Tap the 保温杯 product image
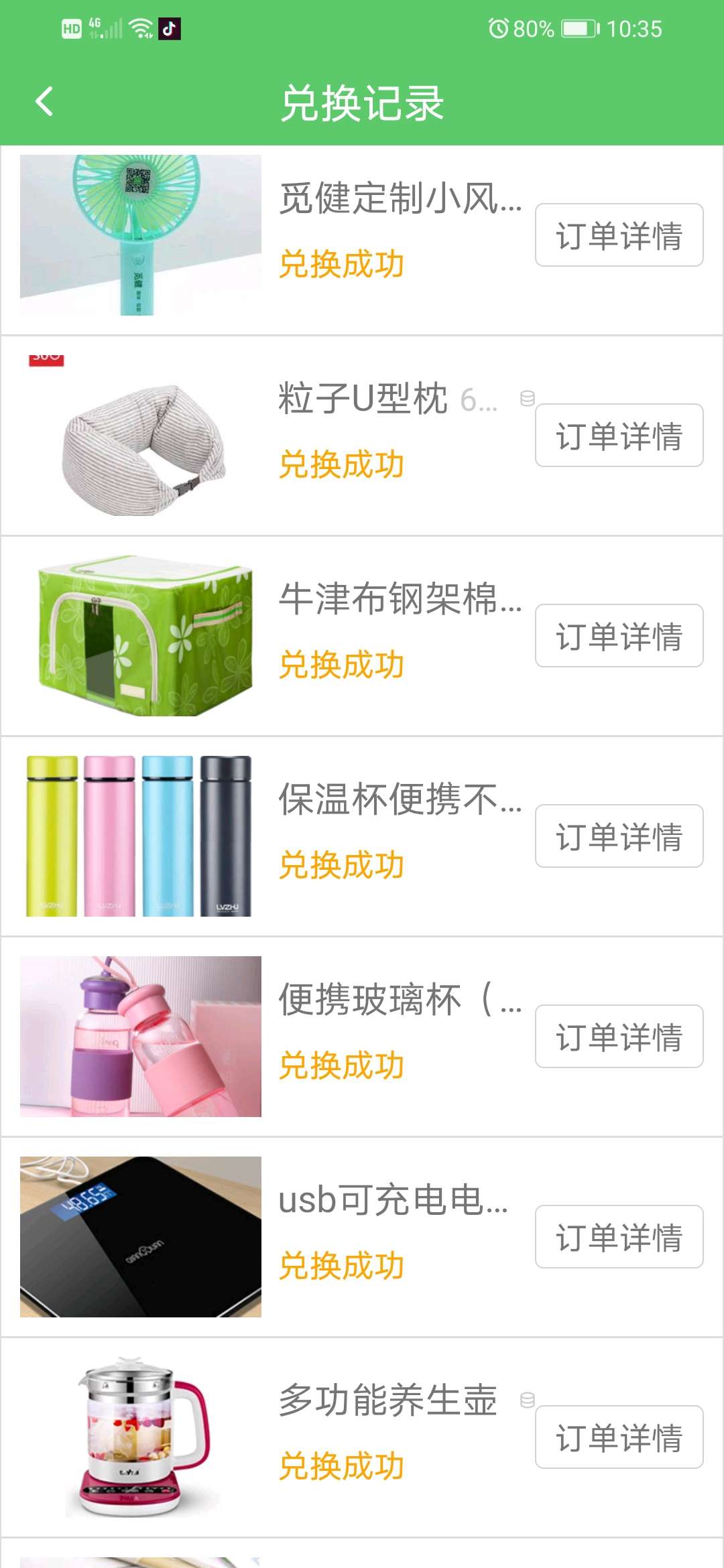Viewport: 724px width, 1568px height. (139, 836)
